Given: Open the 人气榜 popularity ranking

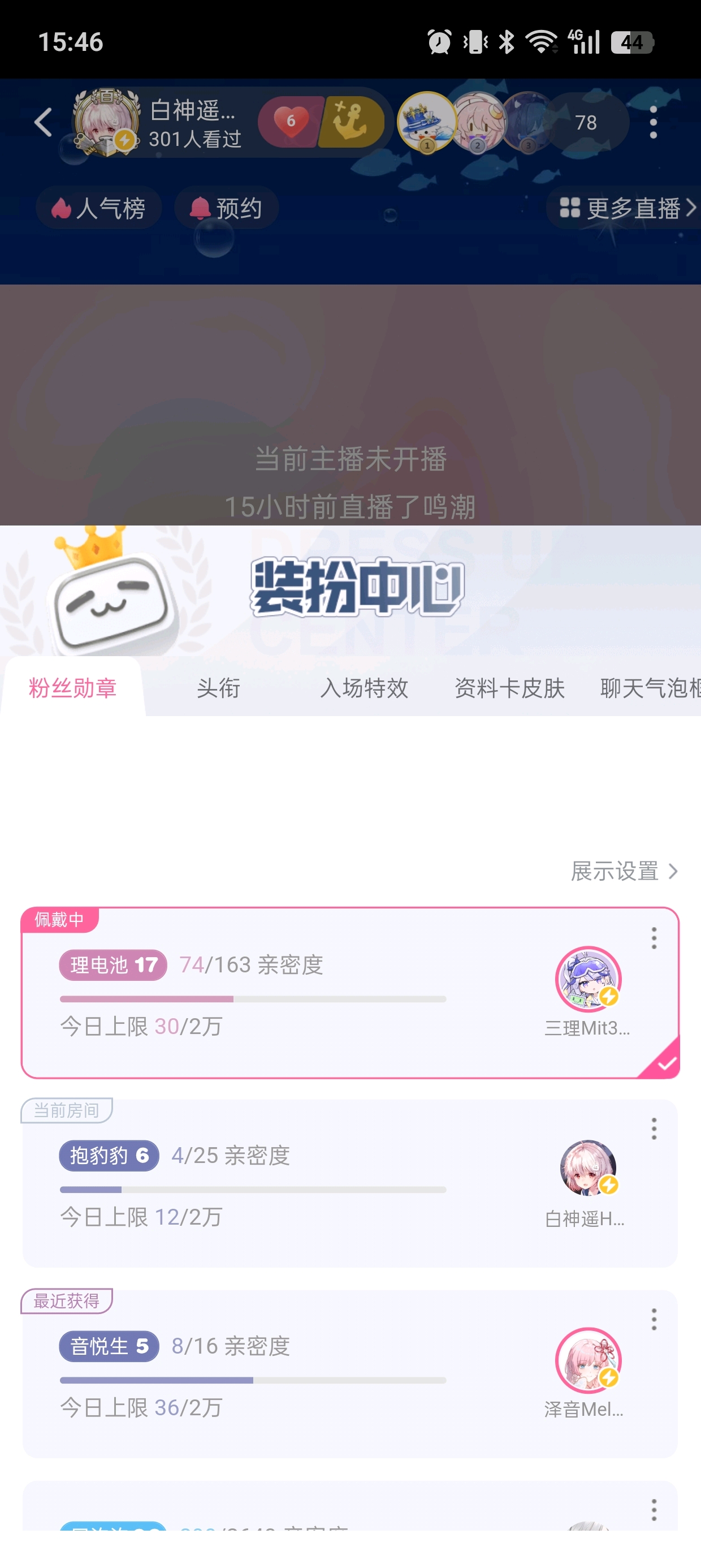Looking at the screenshot, I should (x=98, y=208).
